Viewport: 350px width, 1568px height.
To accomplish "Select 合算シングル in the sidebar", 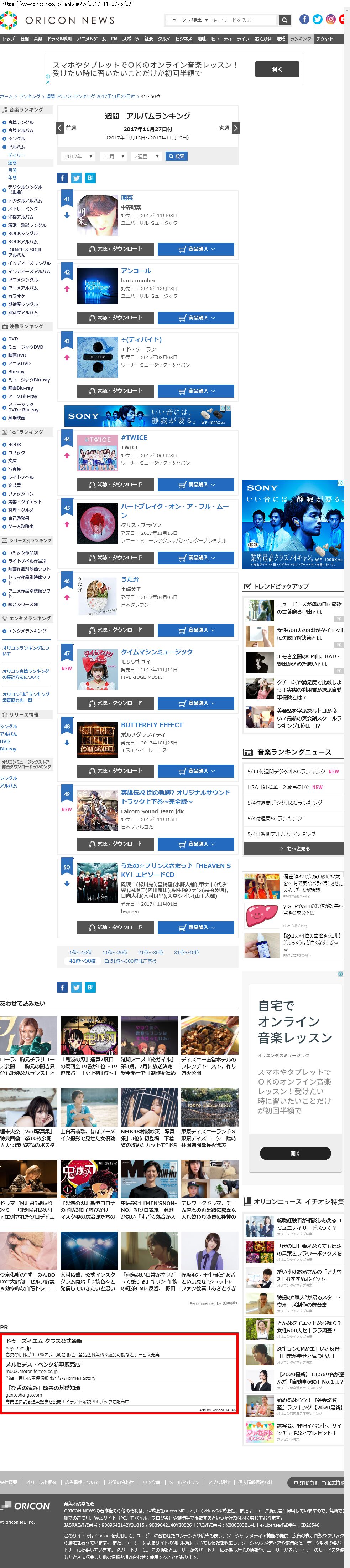I will click(21, 122).
